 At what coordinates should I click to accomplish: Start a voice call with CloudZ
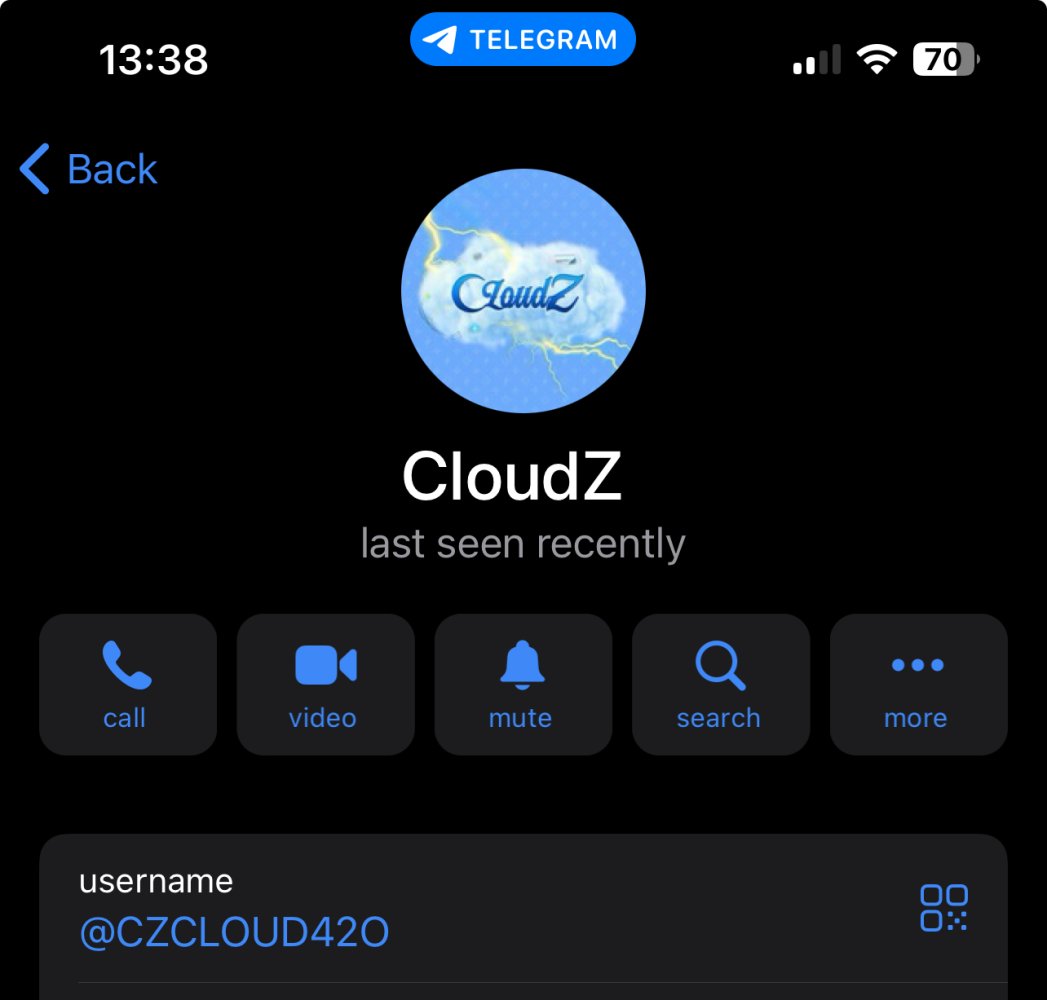coord(127,684)
